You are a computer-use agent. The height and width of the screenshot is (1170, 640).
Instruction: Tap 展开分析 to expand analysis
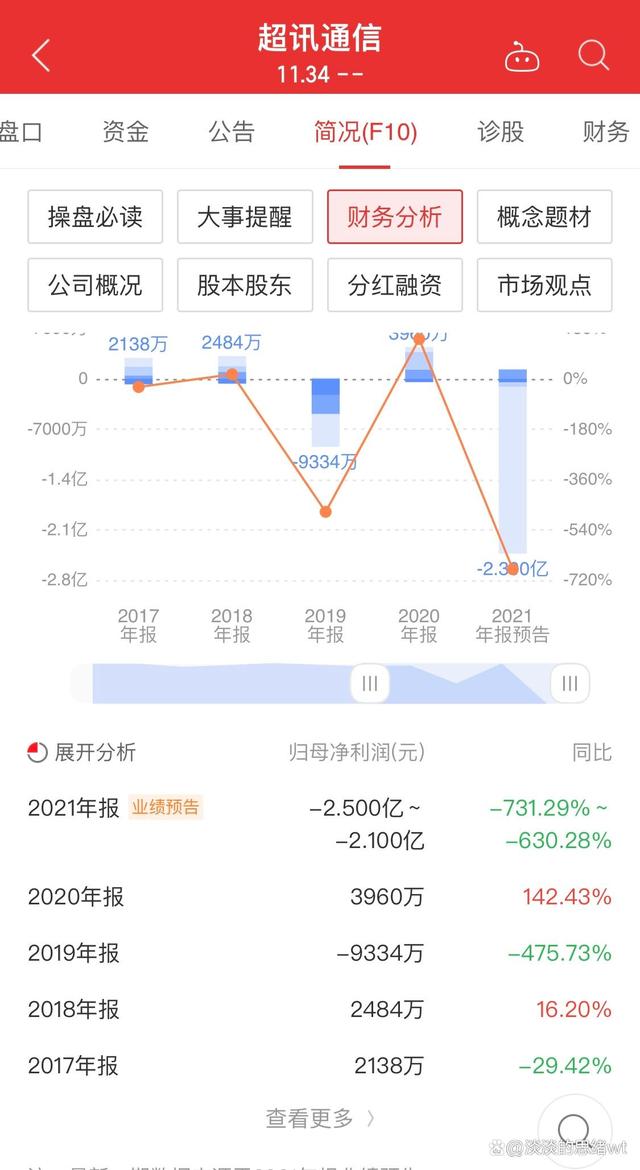click(x=82, y=753)
